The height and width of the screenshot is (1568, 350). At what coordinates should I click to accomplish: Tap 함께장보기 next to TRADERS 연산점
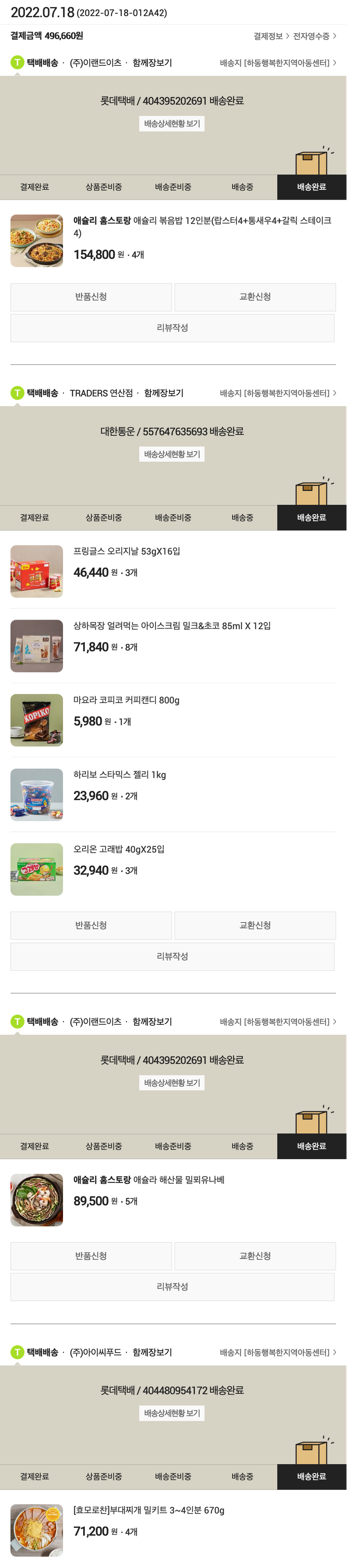pos(163,393)
